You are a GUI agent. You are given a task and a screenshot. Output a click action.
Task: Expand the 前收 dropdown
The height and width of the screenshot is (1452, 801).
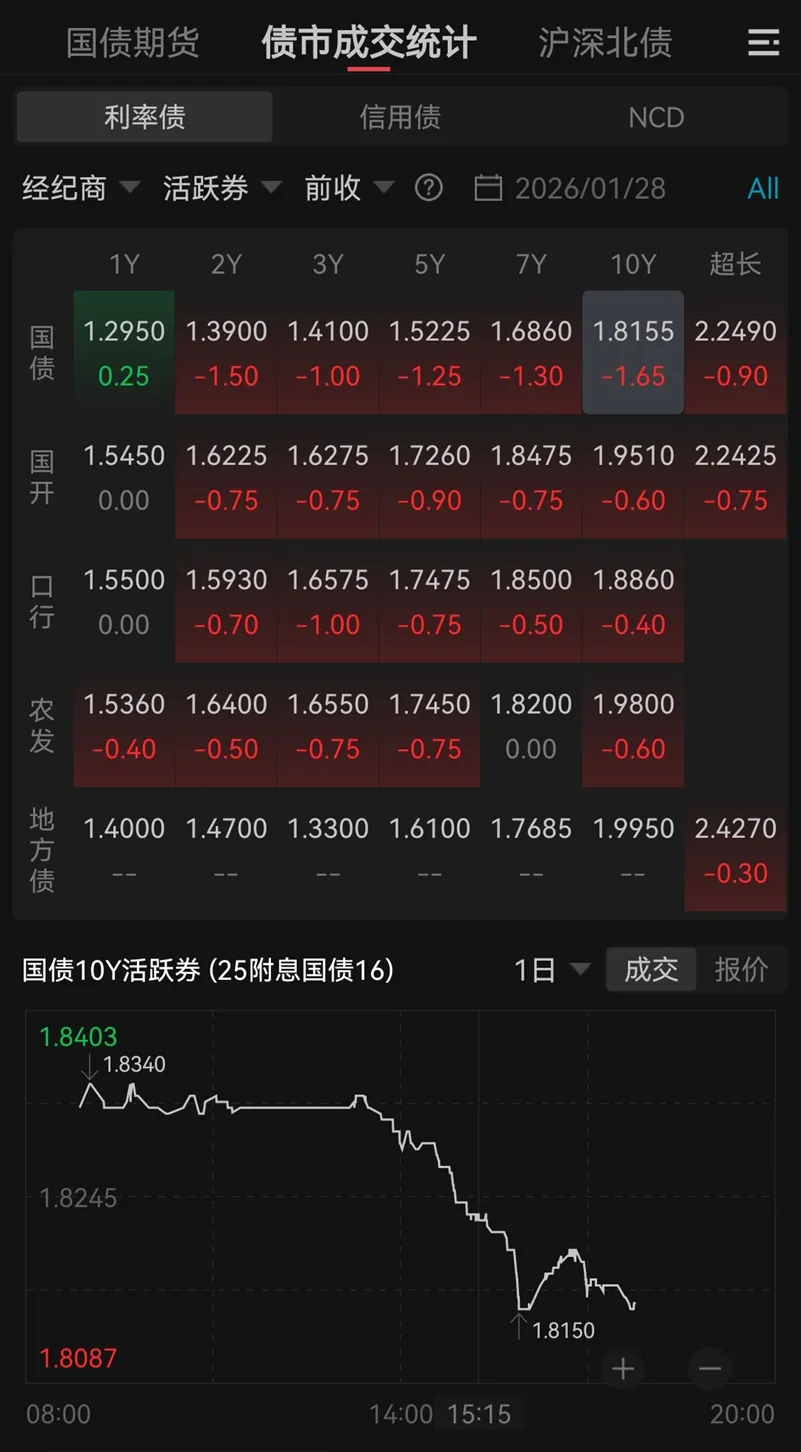click(349, 188)
